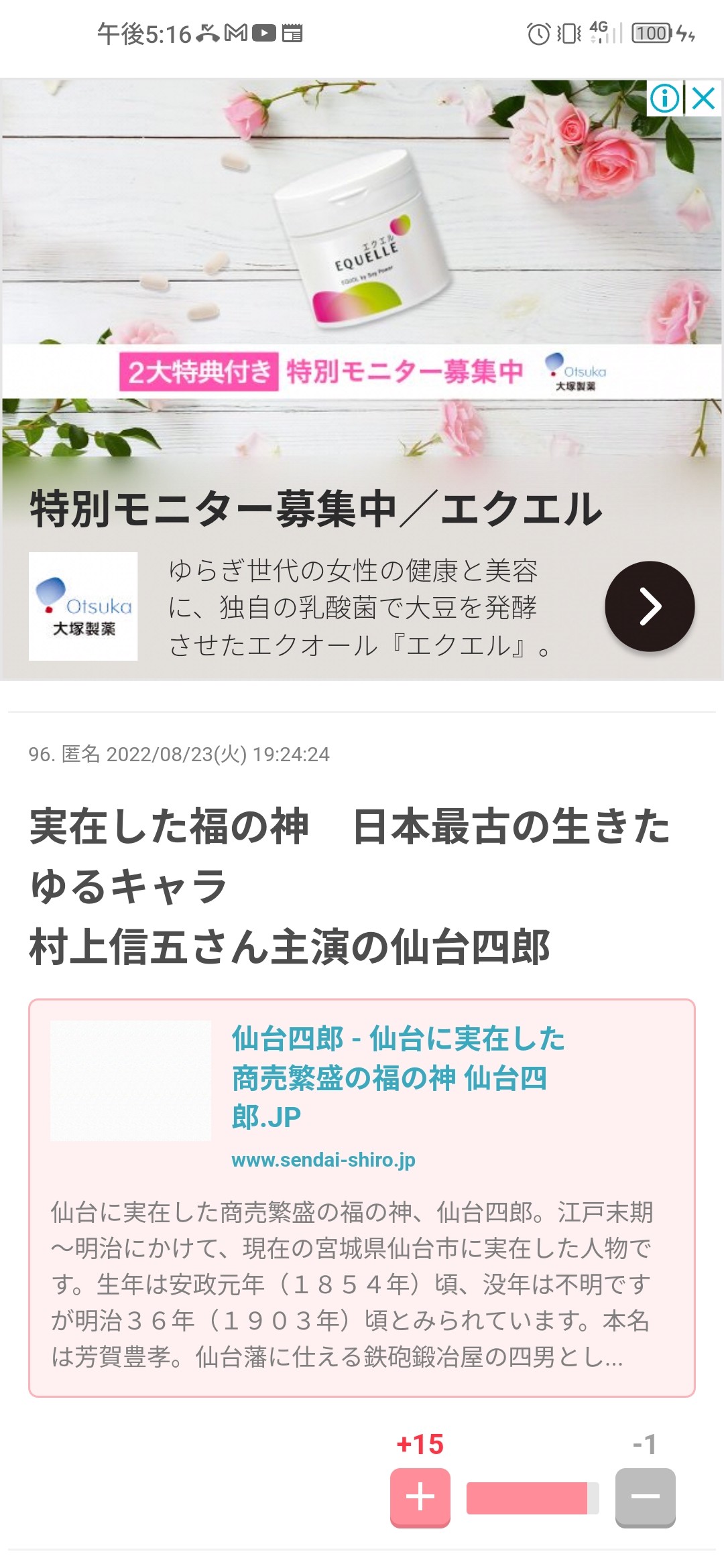Tap the ad's black arrow button
Image resolution: width=724 pixels, height=1568 pixels.
[649, 606]
